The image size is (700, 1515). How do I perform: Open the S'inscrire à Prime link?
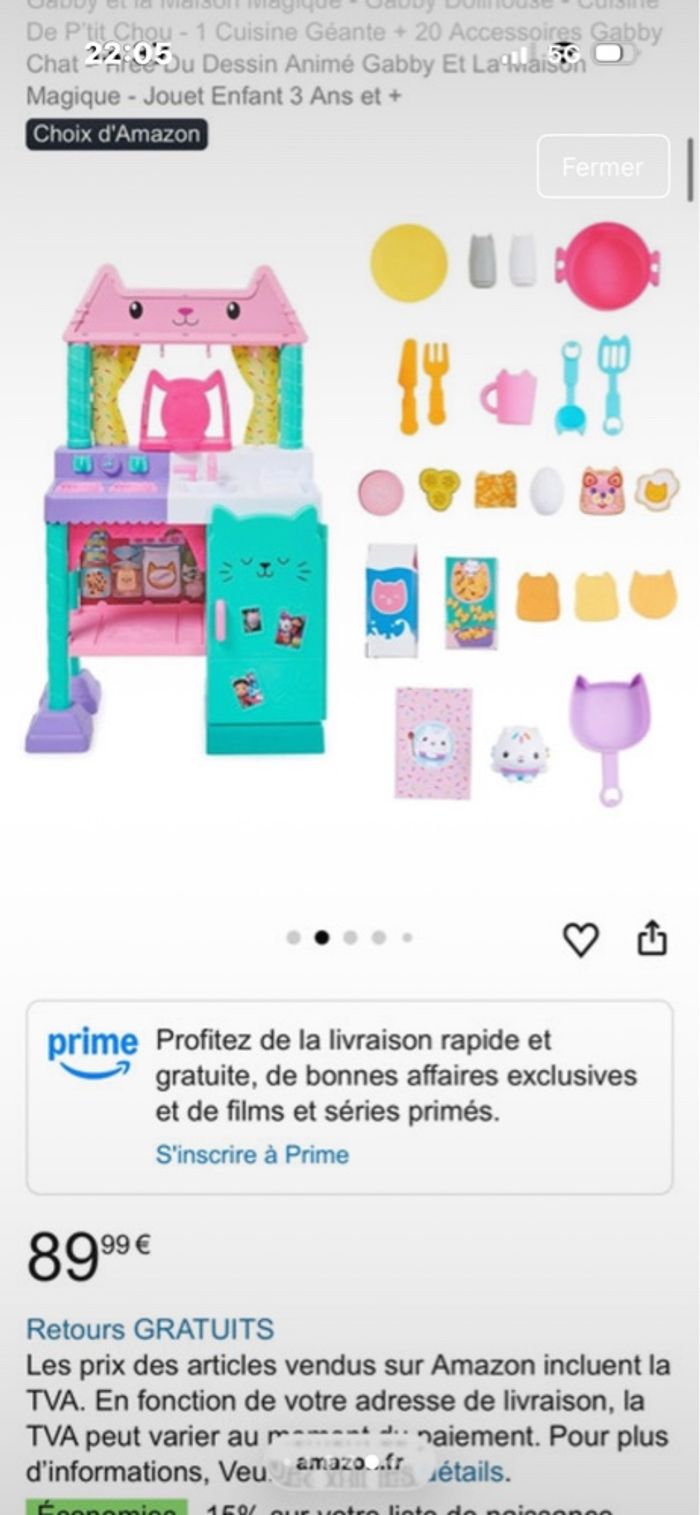tap(252, 1154)
